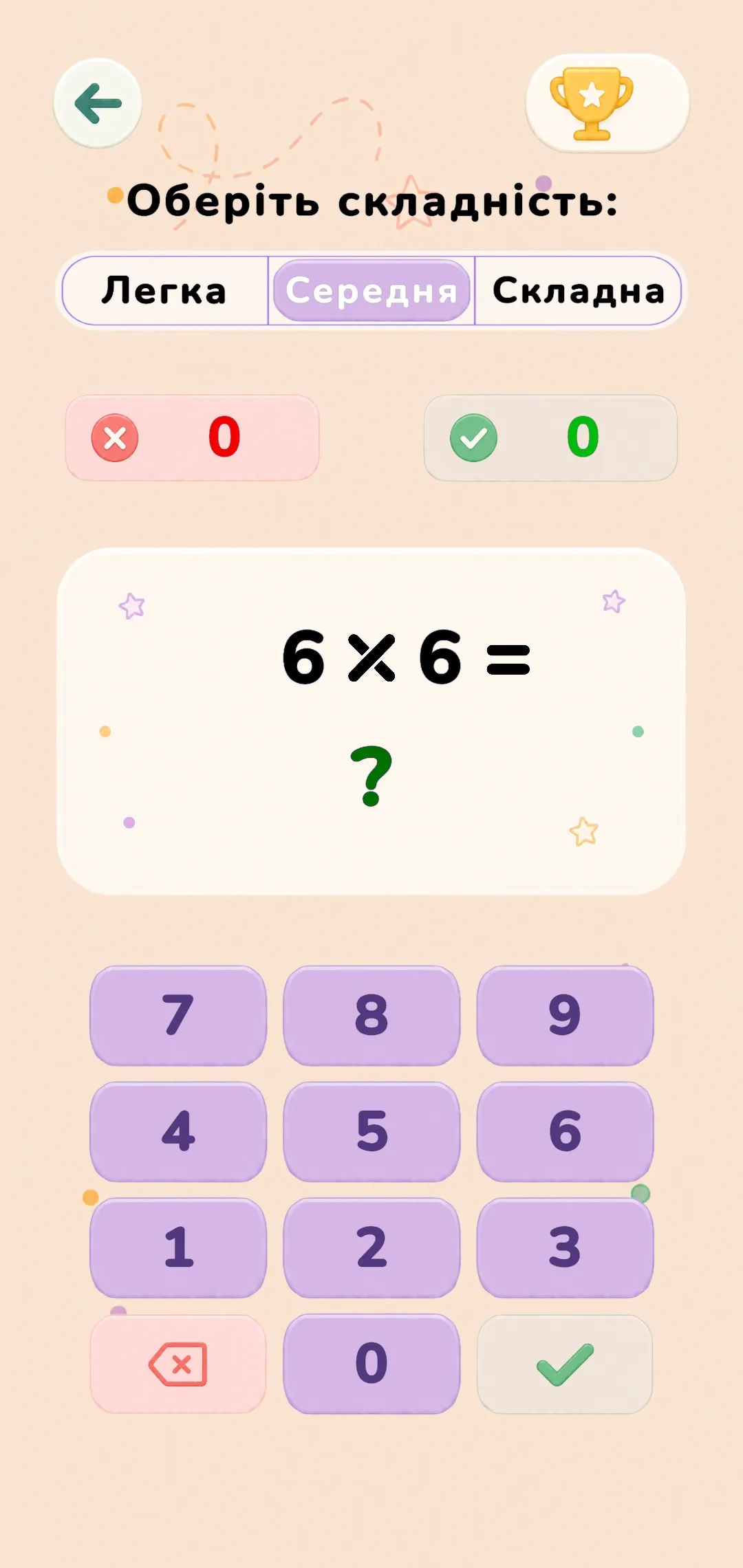Enter digit 7 on the keypad
The image size is (743, 1568).
(178, 1015)
